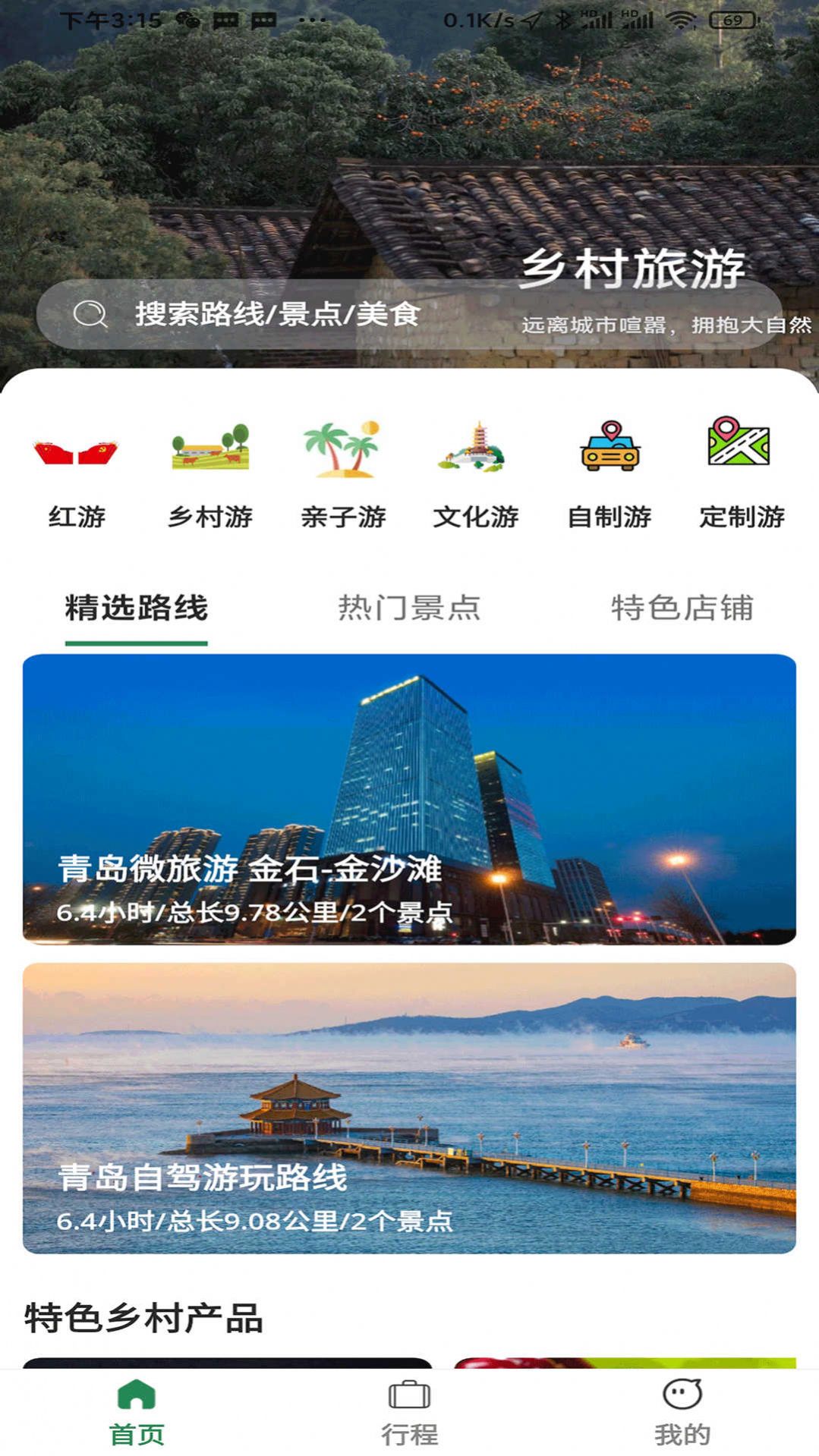Screen dimensions: 819x1456
Task: Stay on the 精选路线 selected routes tab
Action: [137, 605]
